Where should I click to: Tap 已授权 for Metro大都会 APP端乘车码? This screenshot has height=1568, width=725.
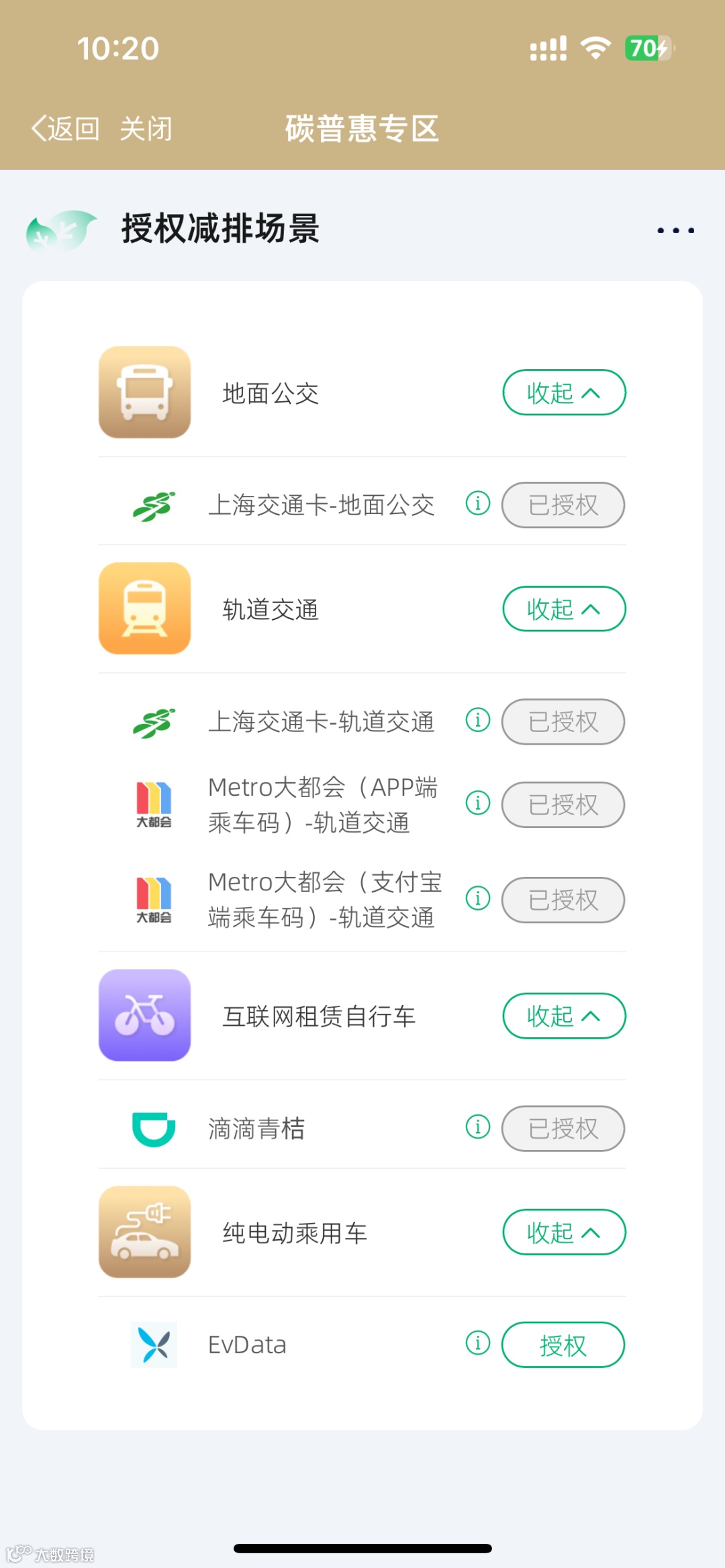click(x=563, y=804)
